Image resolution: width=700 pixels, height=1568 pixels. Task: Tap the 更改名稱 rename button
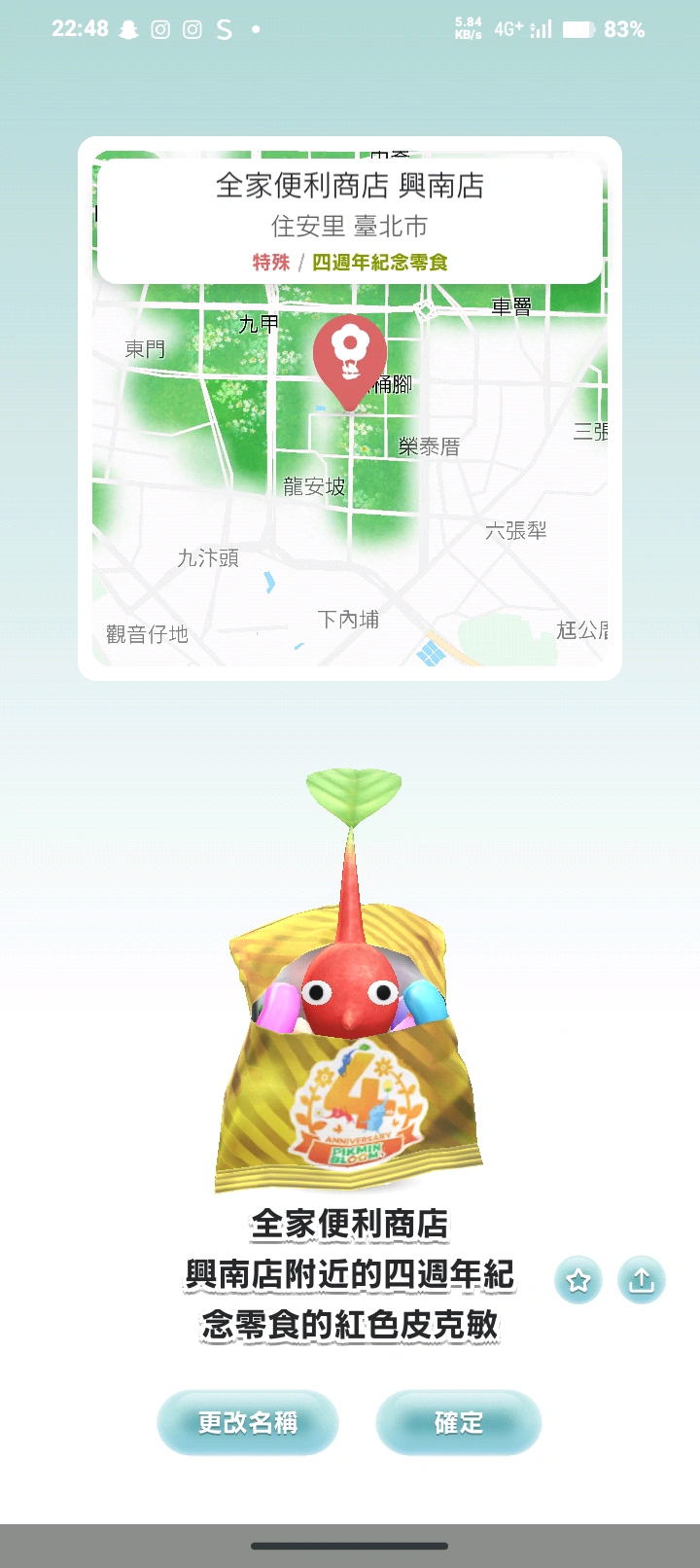(x=248, y=1423)
